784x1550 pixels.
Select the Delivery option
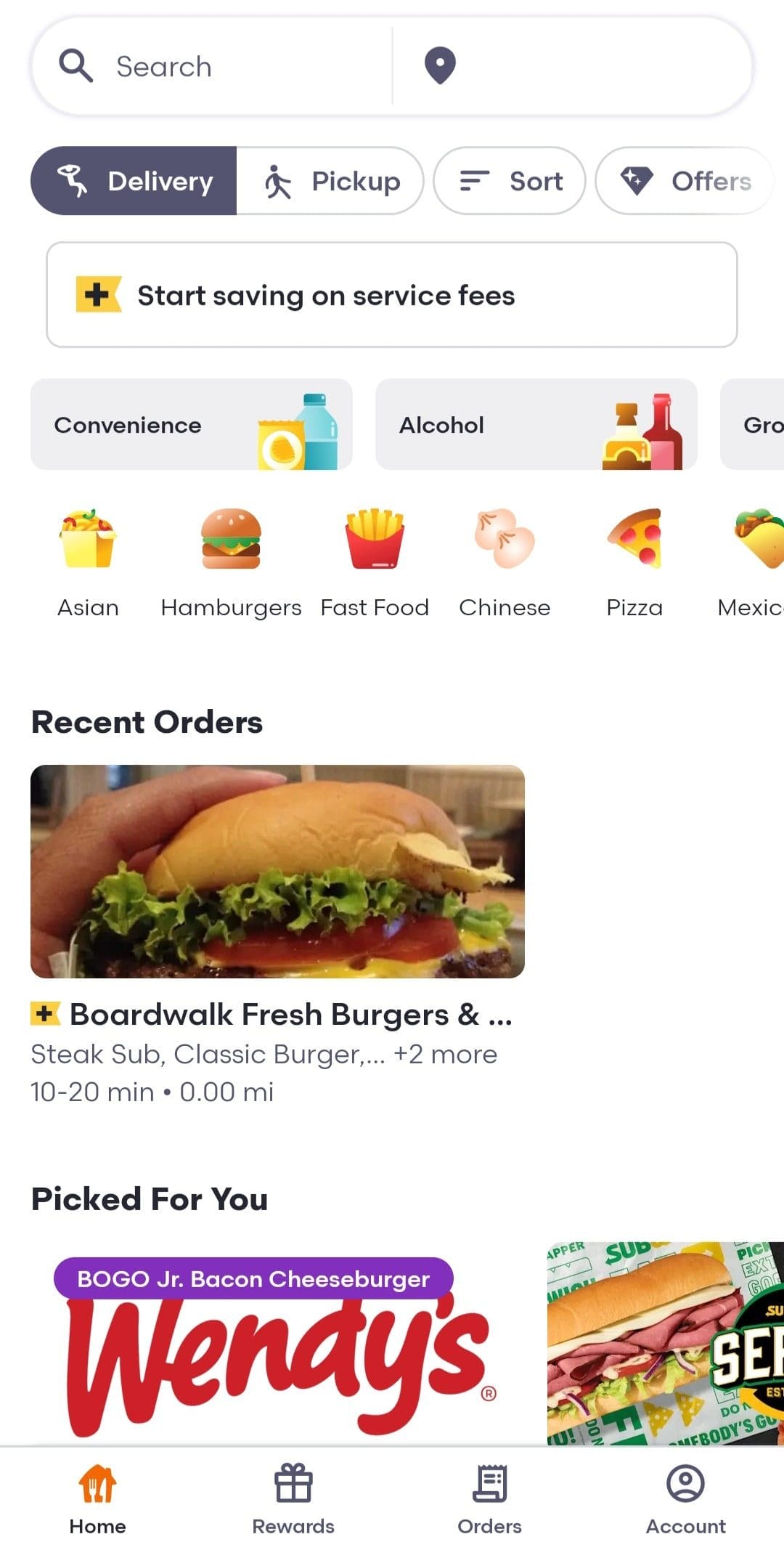(134, 181)
